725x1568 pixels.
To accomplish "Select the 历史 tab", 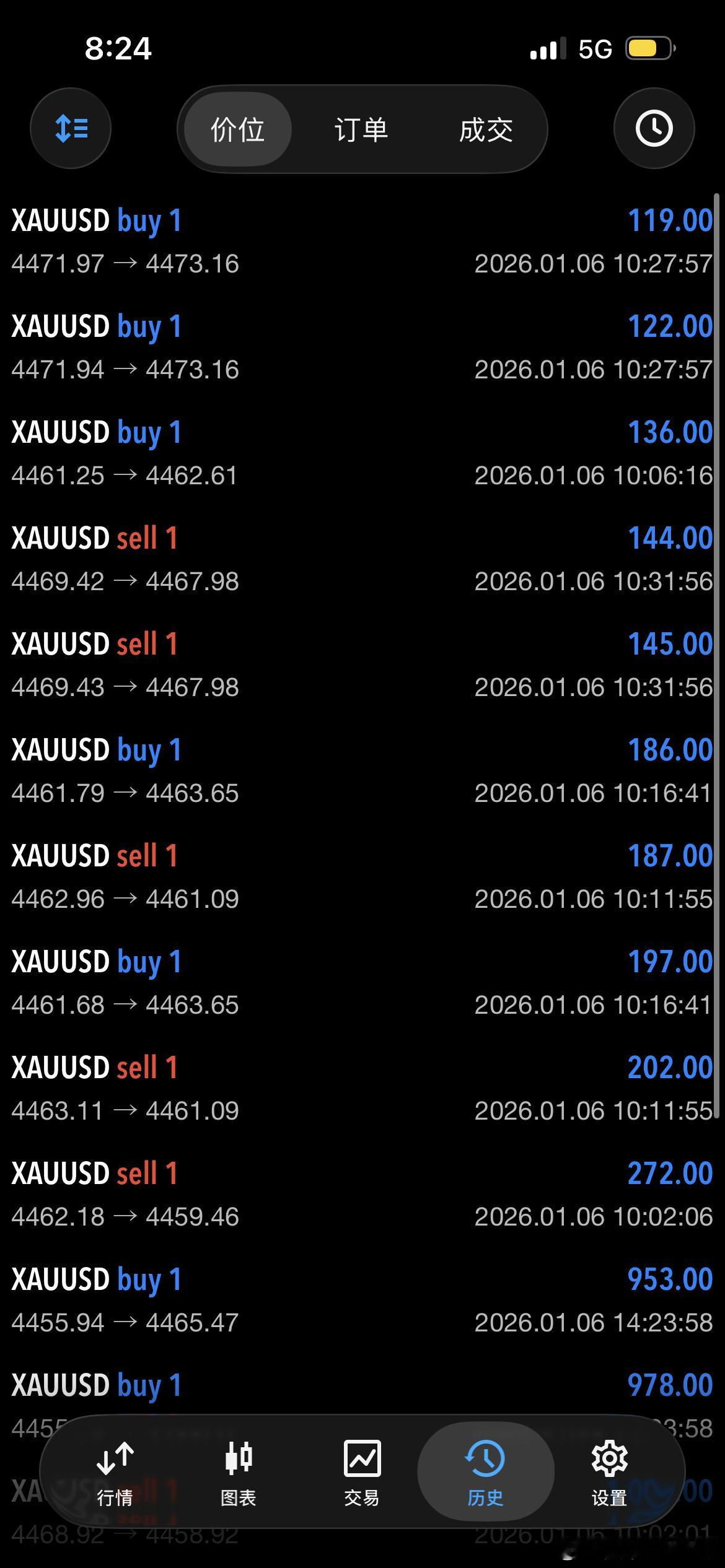I will click(485, 1473).
